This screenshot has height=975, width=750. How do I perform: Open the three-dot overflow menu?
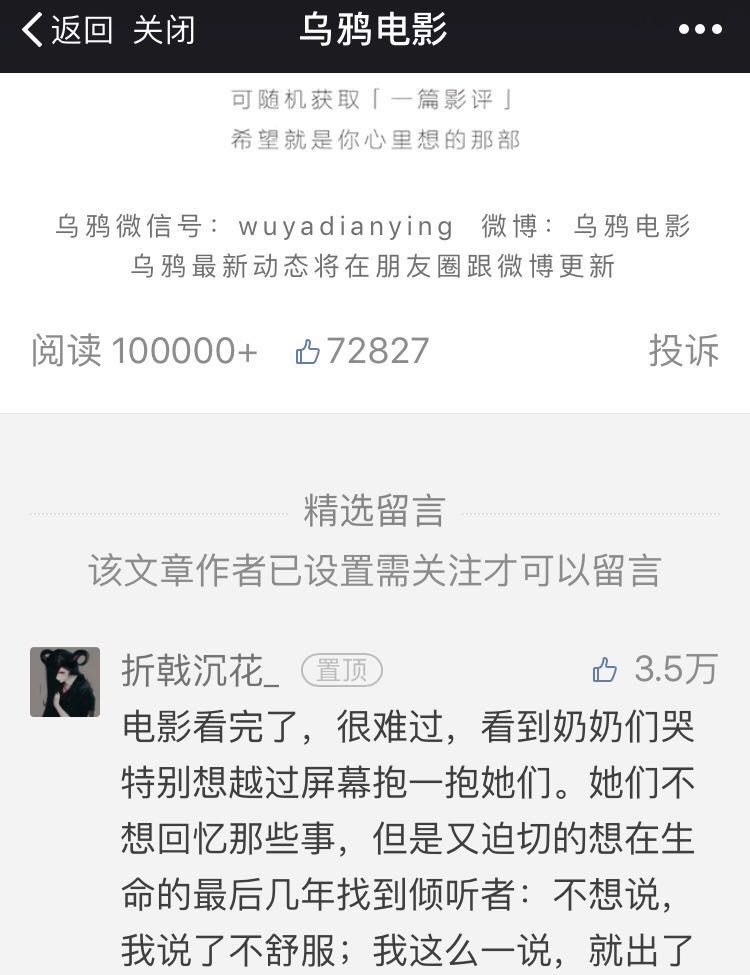pos(700,30)
